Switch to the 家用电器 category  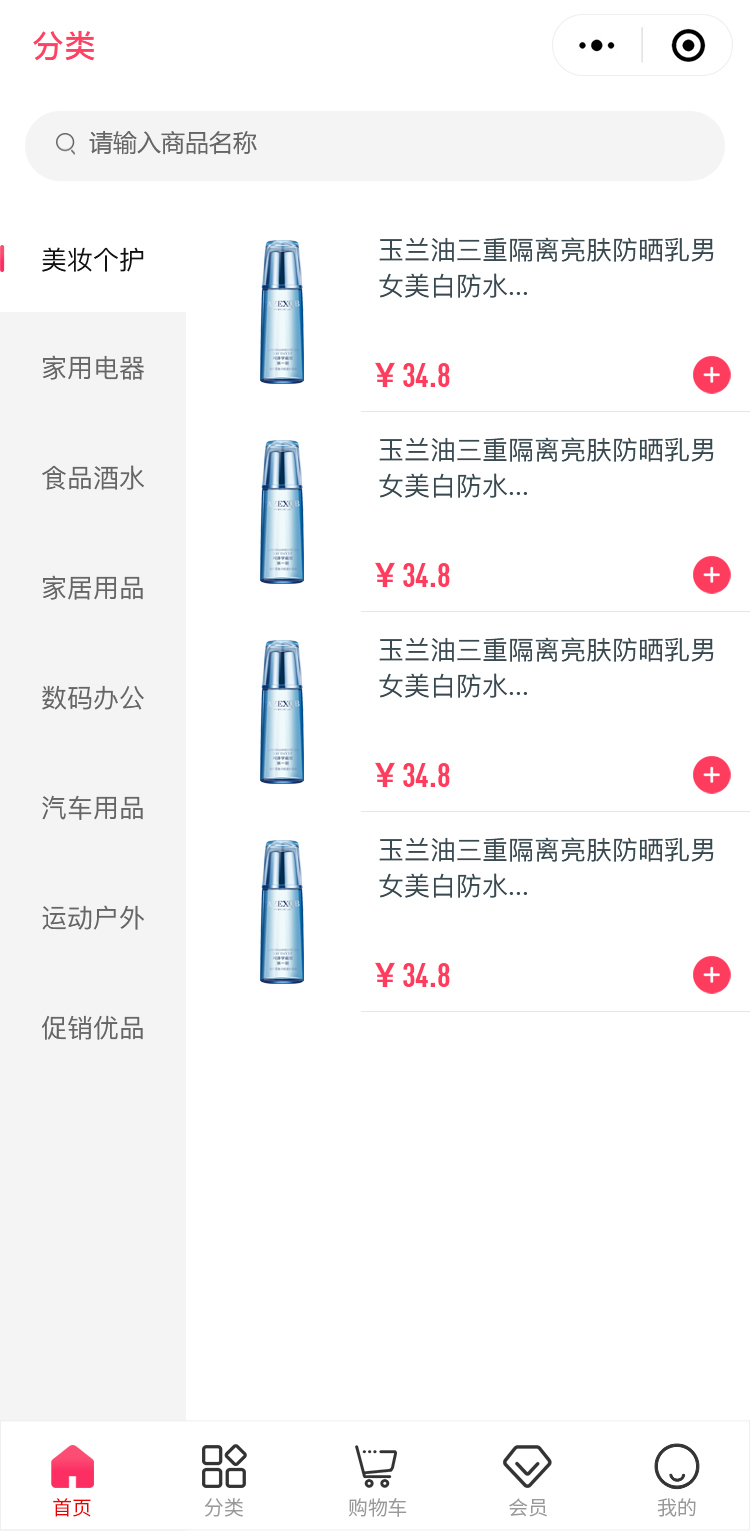point(93,368)
